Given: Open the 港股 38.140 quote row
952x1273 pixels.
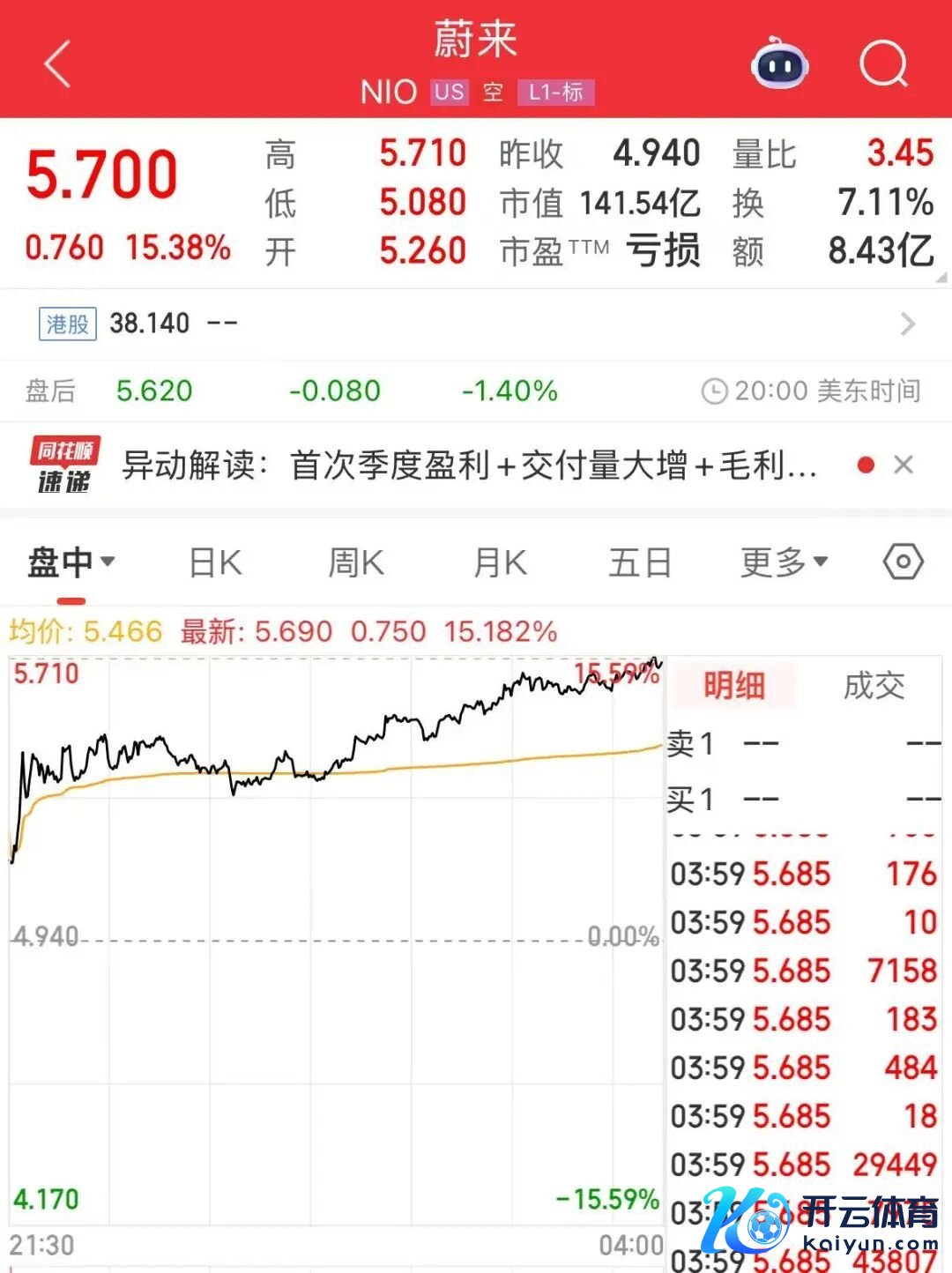Looking at the screenshot, I should [476, 324].
